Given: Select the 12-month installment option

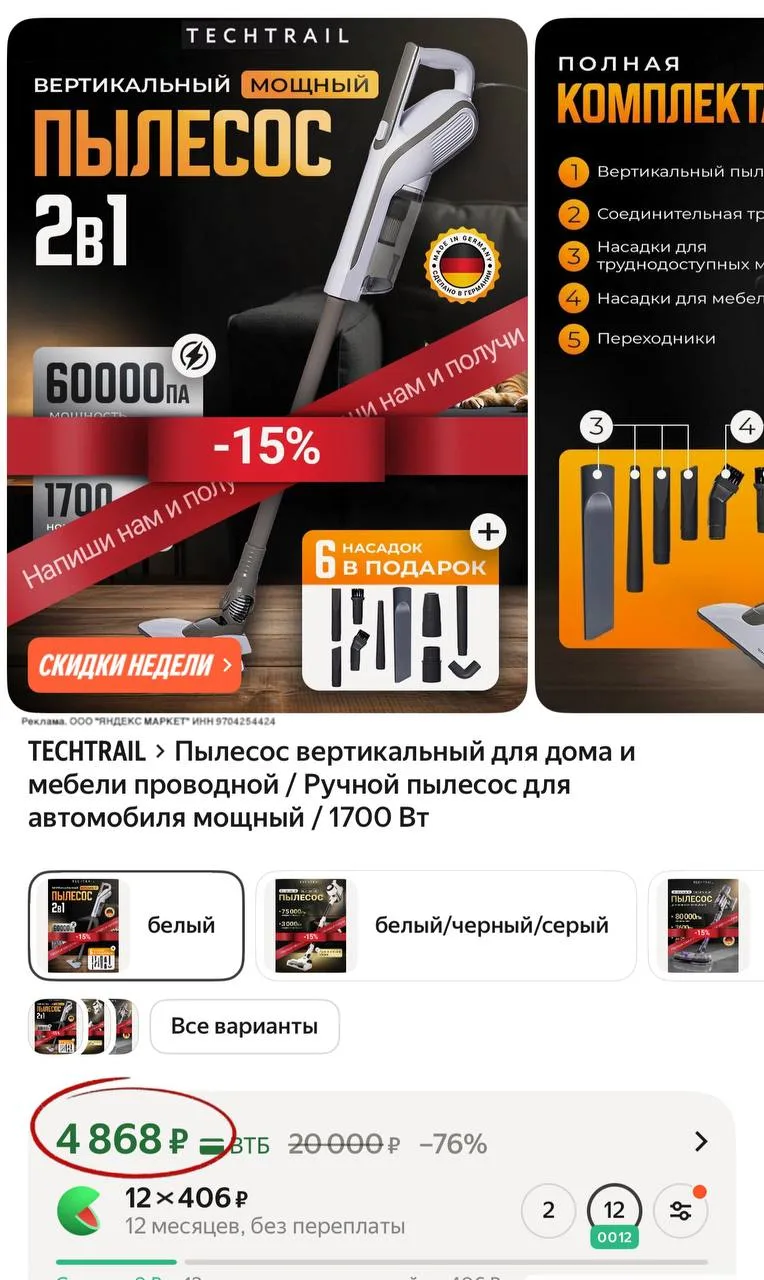Looking at the screenshot, I should click(x=614, y=1210).
